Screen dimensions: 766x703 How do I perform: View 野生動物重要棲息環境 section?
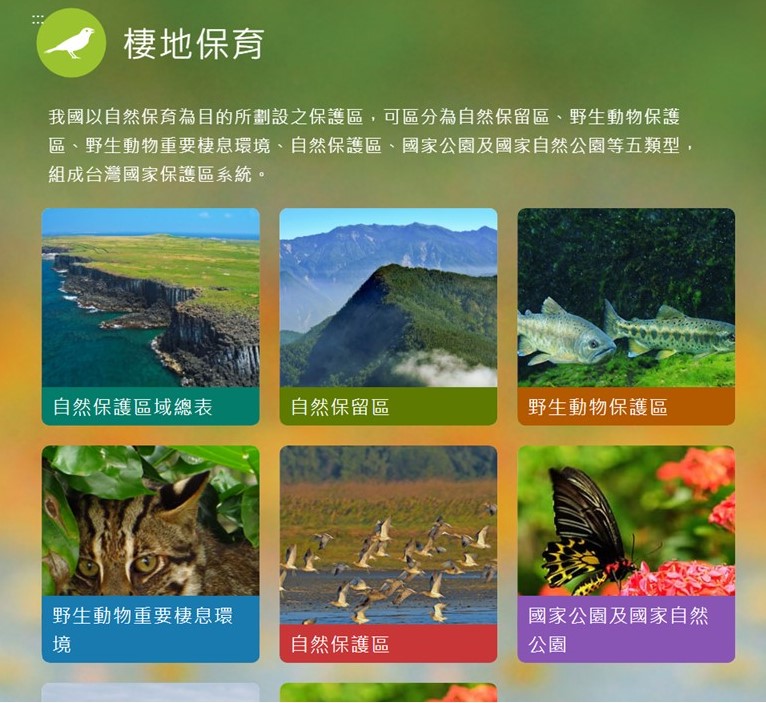coord(150,553)
